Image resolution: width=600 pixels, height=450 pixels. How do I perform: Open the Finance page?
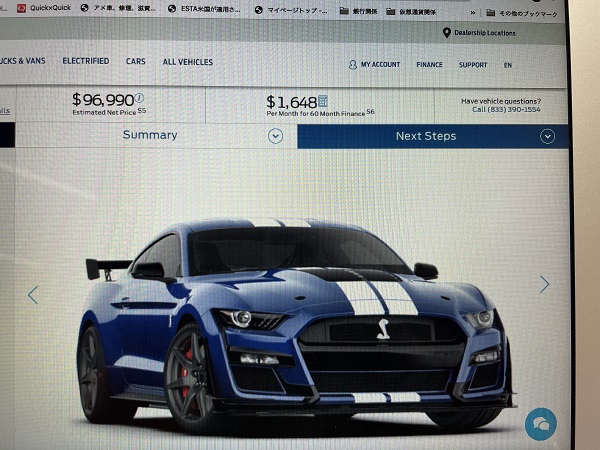(429, 65)
